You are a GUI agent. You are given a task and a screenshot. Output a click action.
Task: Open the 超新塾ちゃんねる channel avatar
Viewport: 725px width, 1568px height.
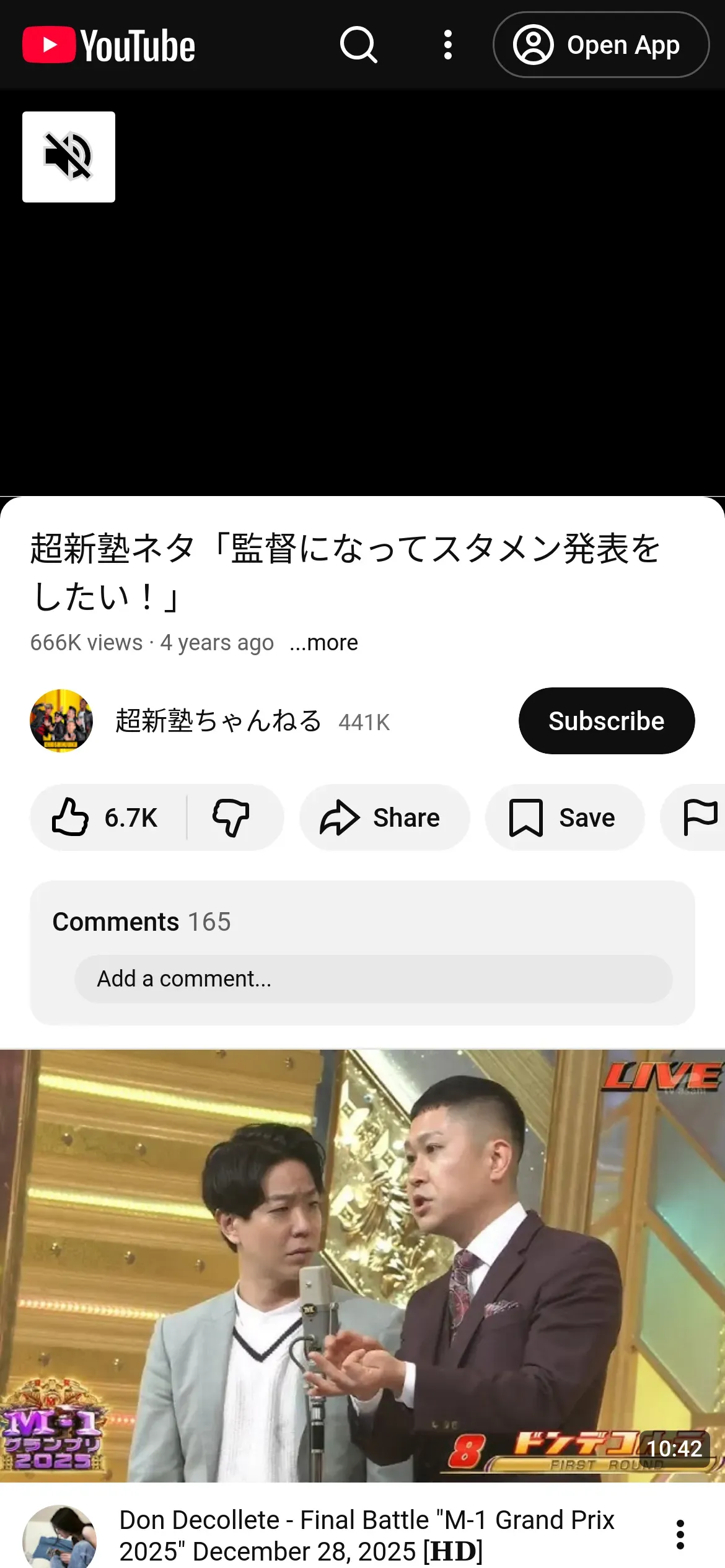61,721
